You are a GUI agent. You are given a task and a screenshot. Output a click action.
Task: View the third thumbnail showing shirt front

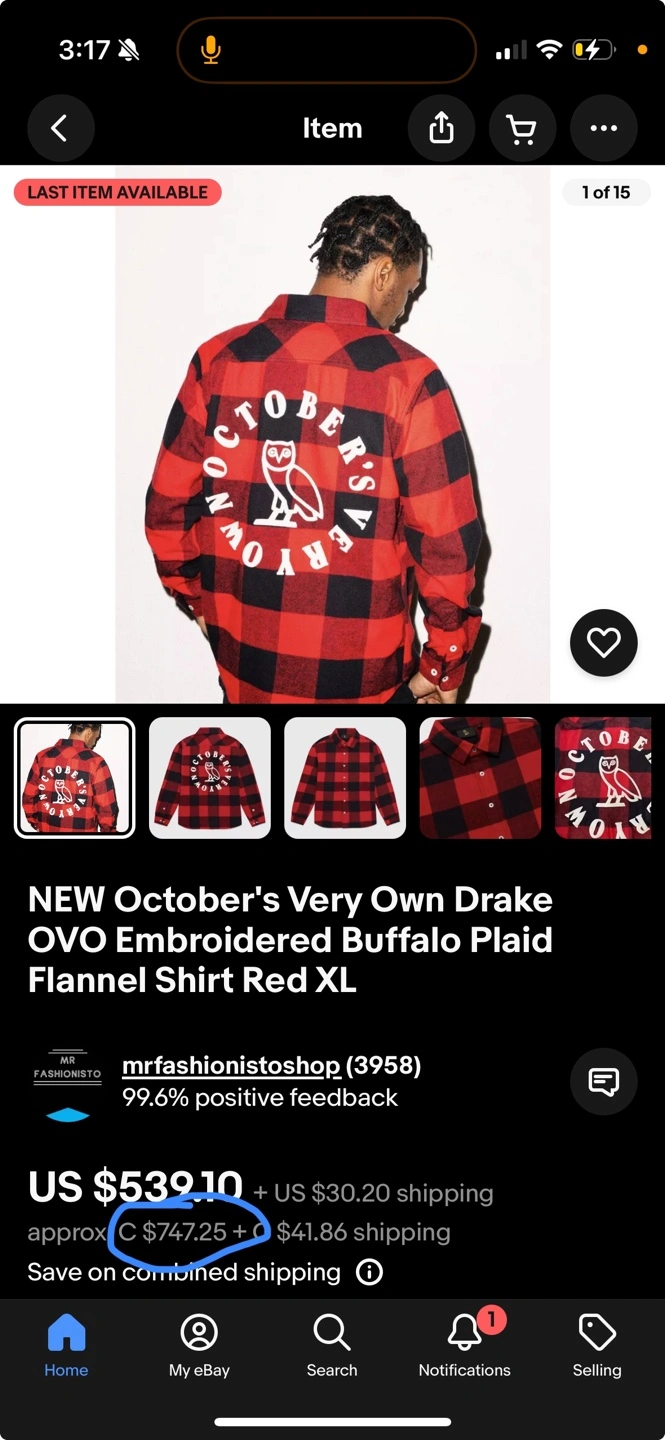coord(345,778)
